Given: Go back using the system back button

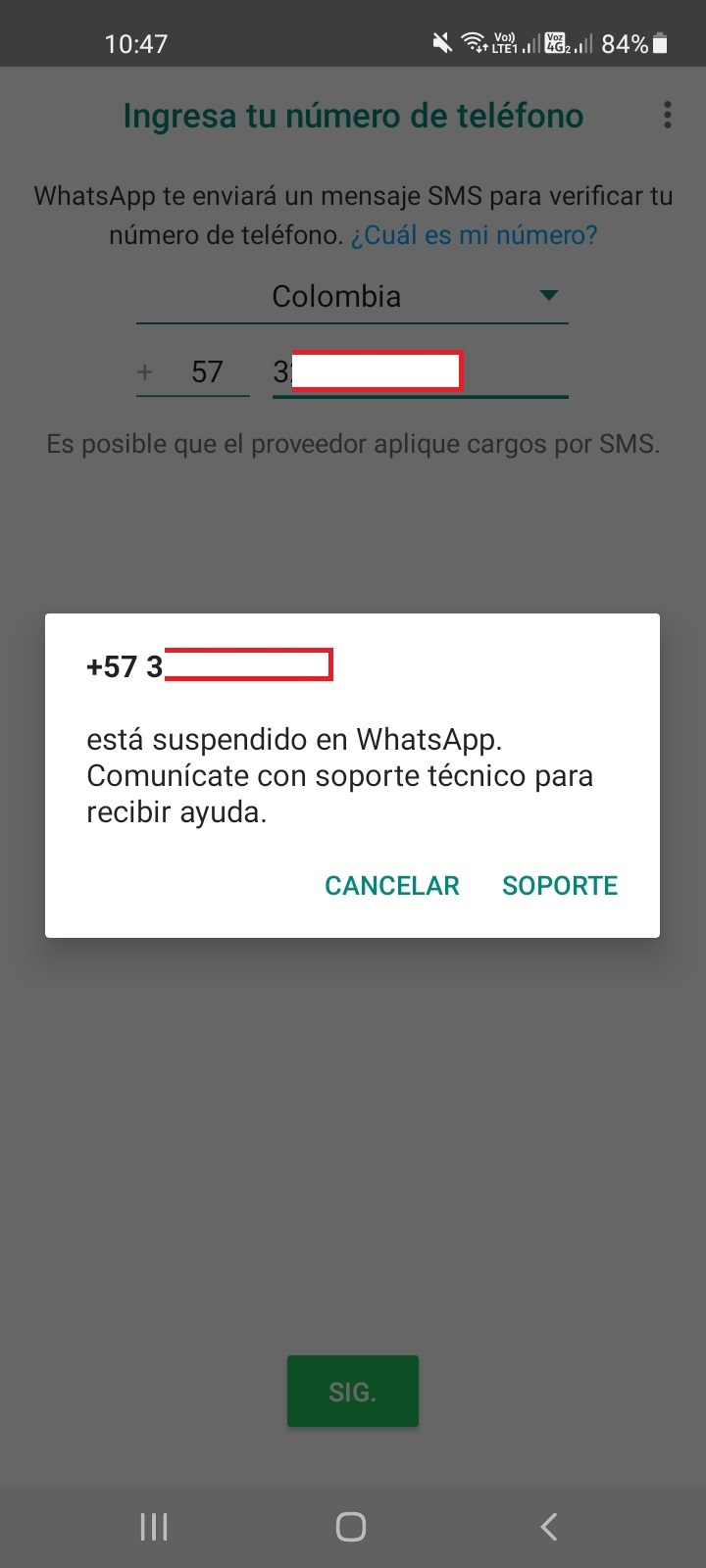Looking at the screenshot, I should click(549, 1526).
